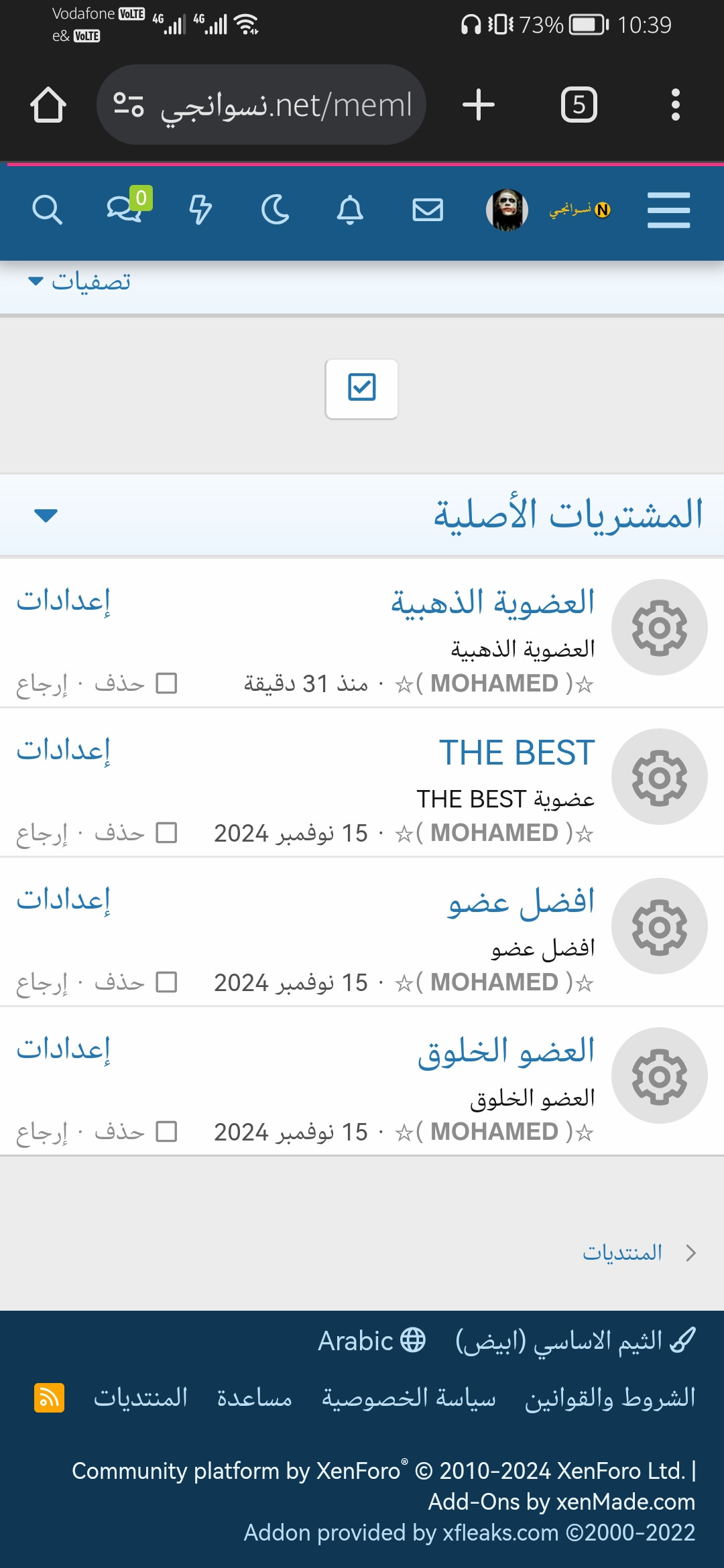Open the notifications bell
The width and height of the screenshot is (724, 1568).
[x=350, y=210]
